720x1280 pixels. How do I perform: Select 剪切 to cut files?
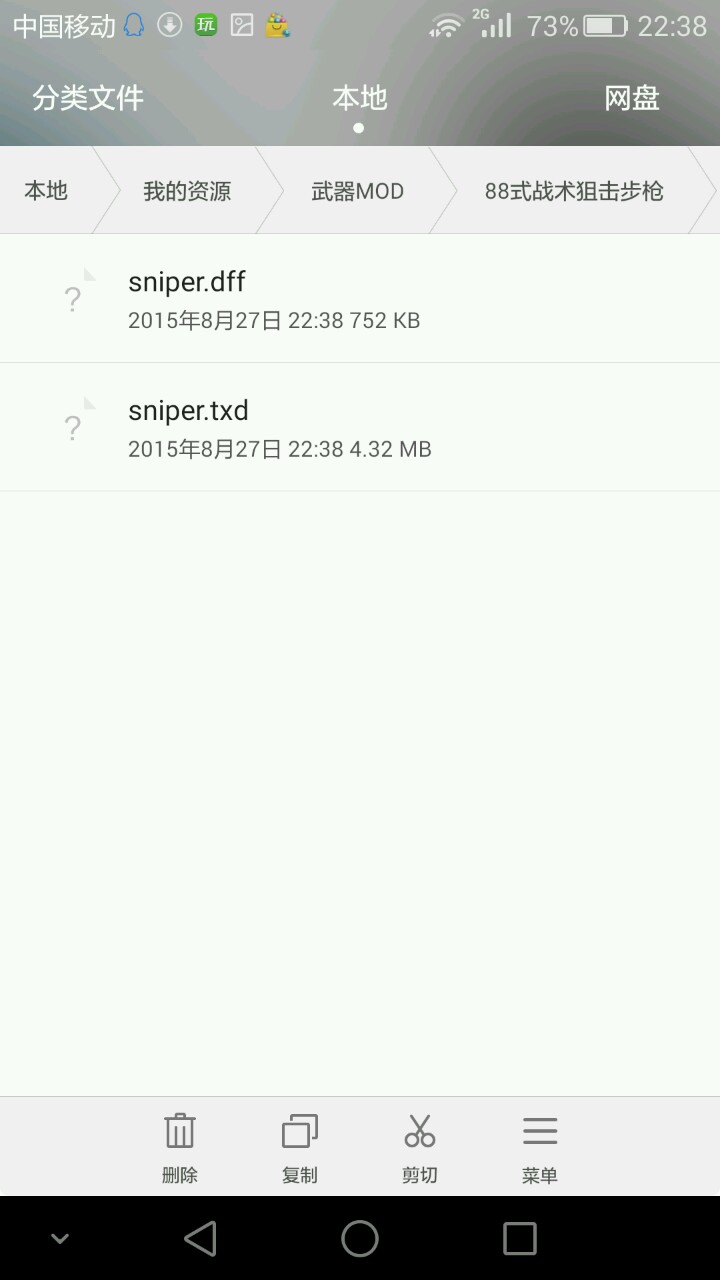[420, 1146]
